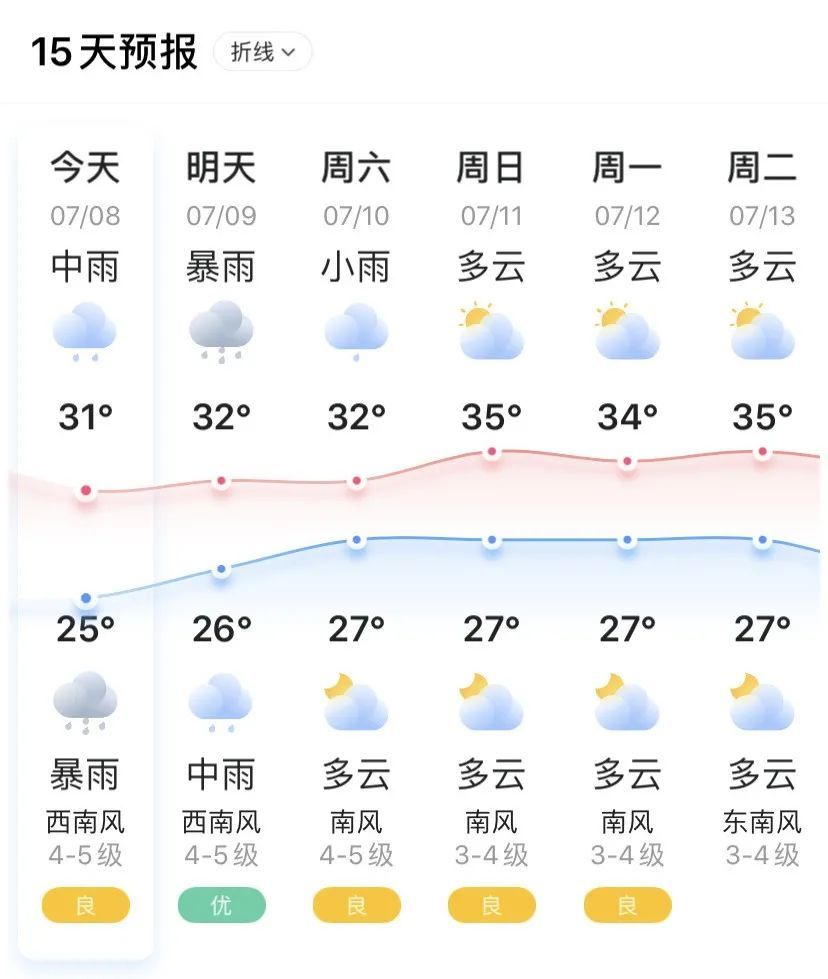
Task: Click the night cloud-moon icon under 周六
Action: click(356, 703)
